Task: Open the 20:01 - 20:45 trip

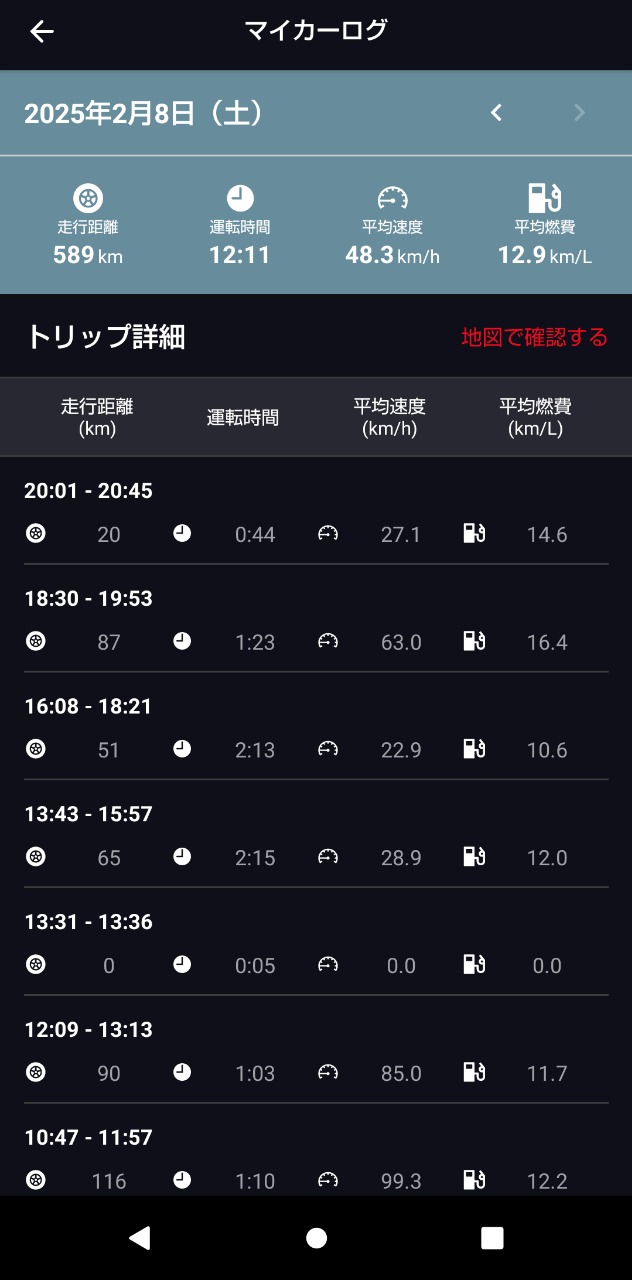Action: click(x=316, y=513)
